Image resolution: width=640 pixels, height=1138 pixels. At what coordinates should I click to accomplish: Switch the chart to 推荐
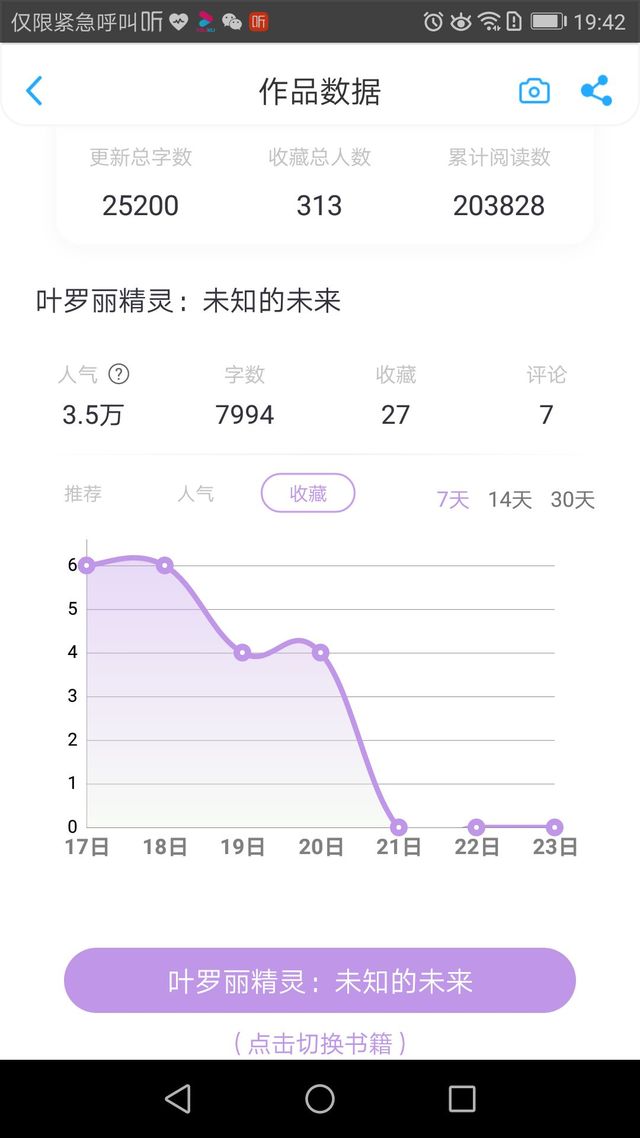pyautogui.click(x=83, y=494)
